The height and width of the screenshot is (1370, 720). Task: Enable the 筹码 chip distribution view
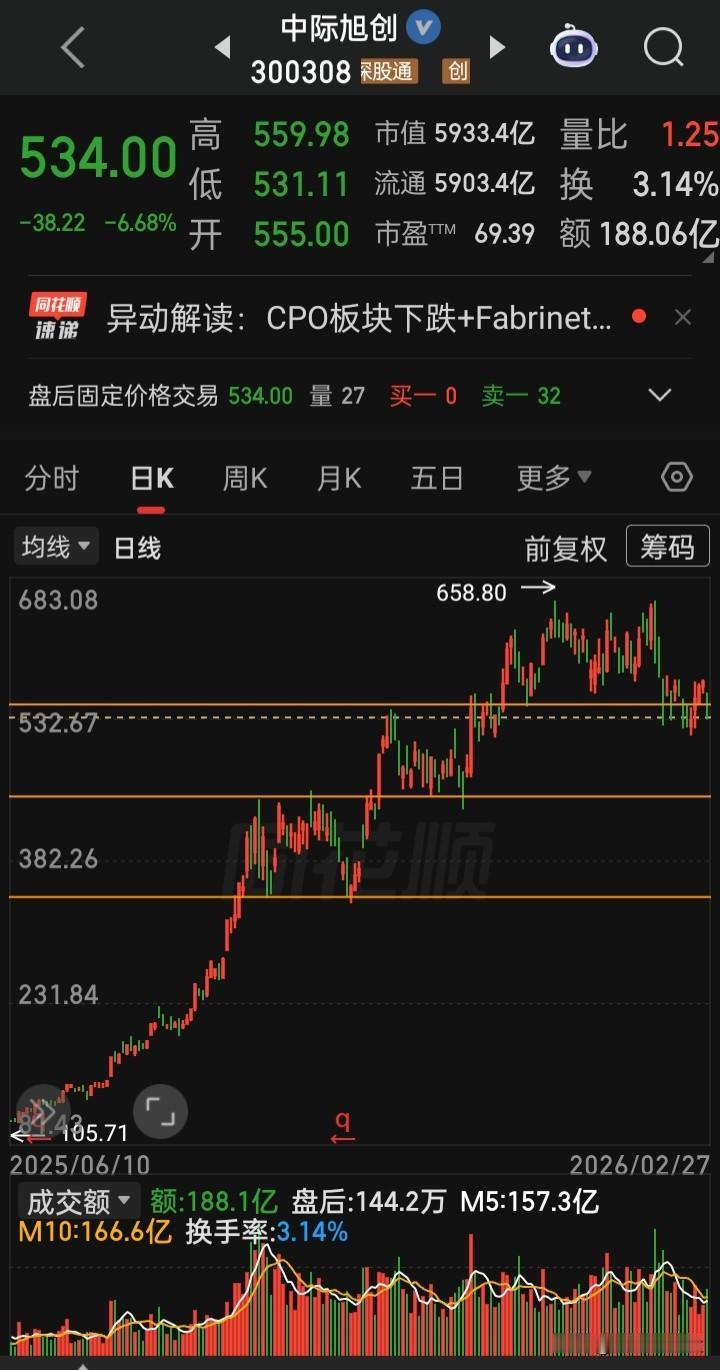click(667, 548)
